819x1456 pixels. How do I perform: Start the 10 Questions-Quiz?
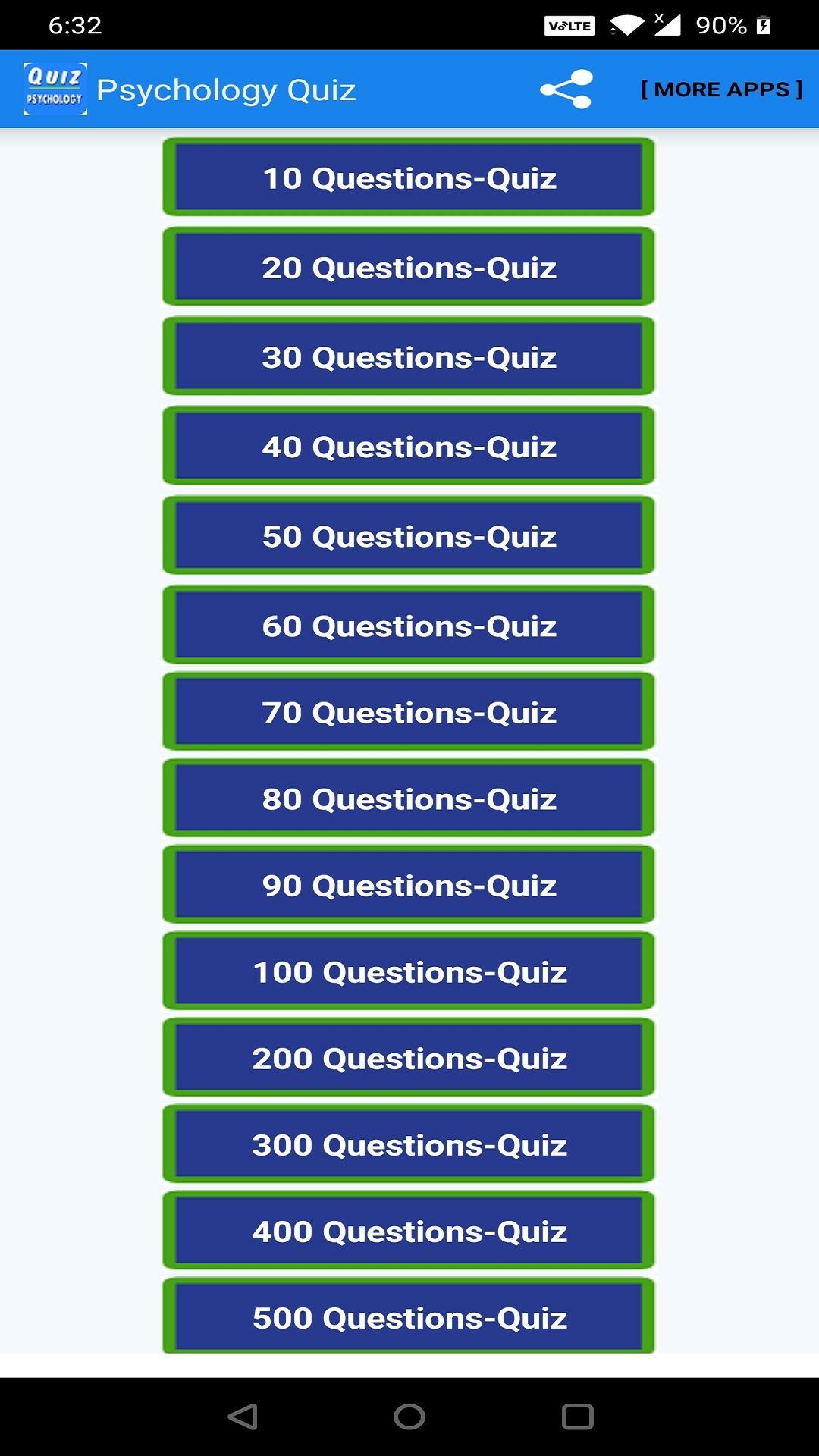click(409, 178)
